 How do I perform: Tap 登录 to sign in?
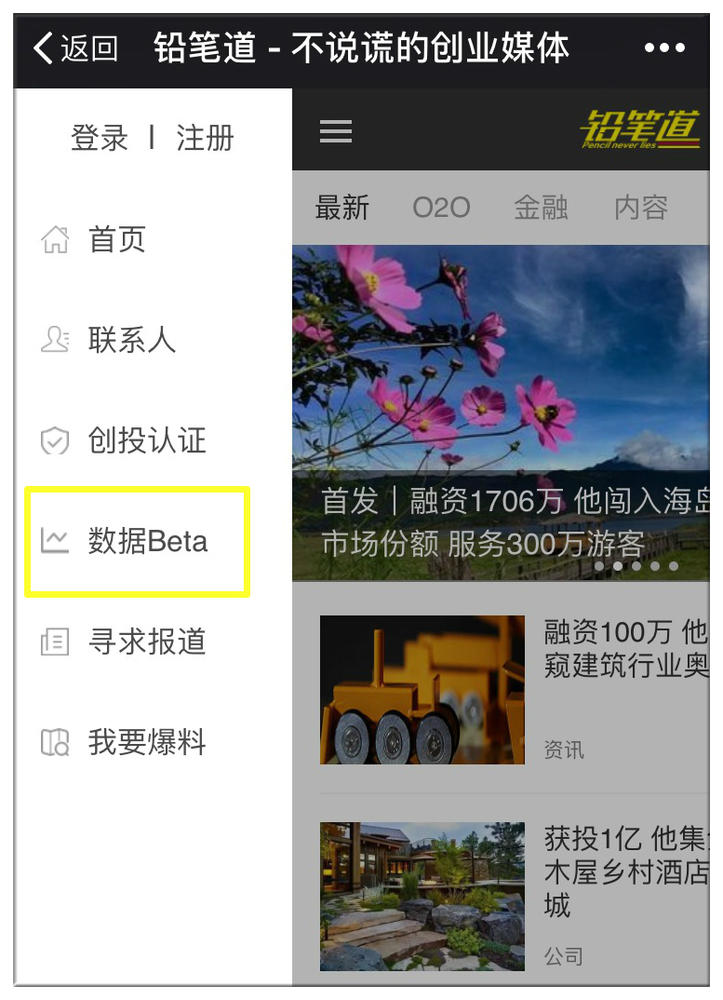pyautogui.click(x=99, y=138)
